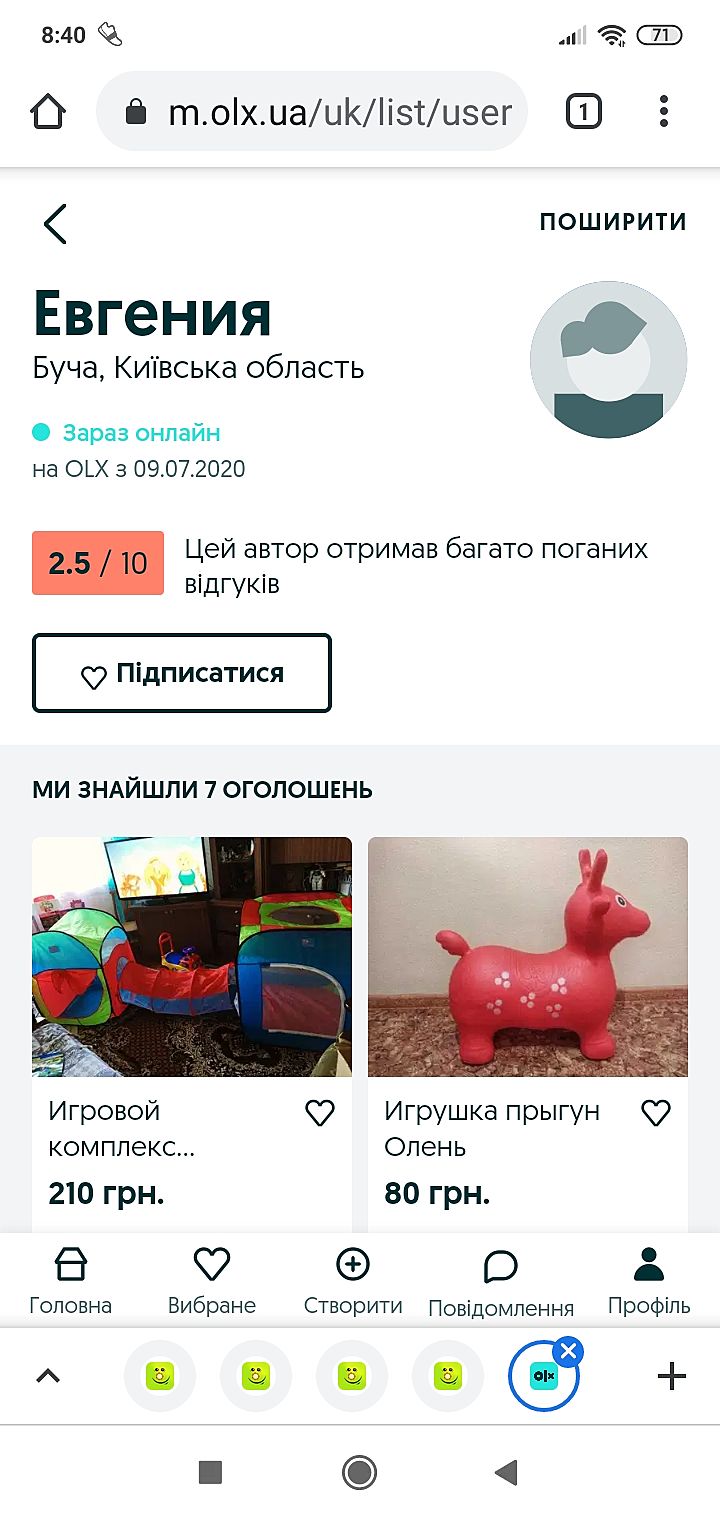Subscribe with the Підписатися button
The height and width of the screenshot is (1520, 720).
point(182,673)
